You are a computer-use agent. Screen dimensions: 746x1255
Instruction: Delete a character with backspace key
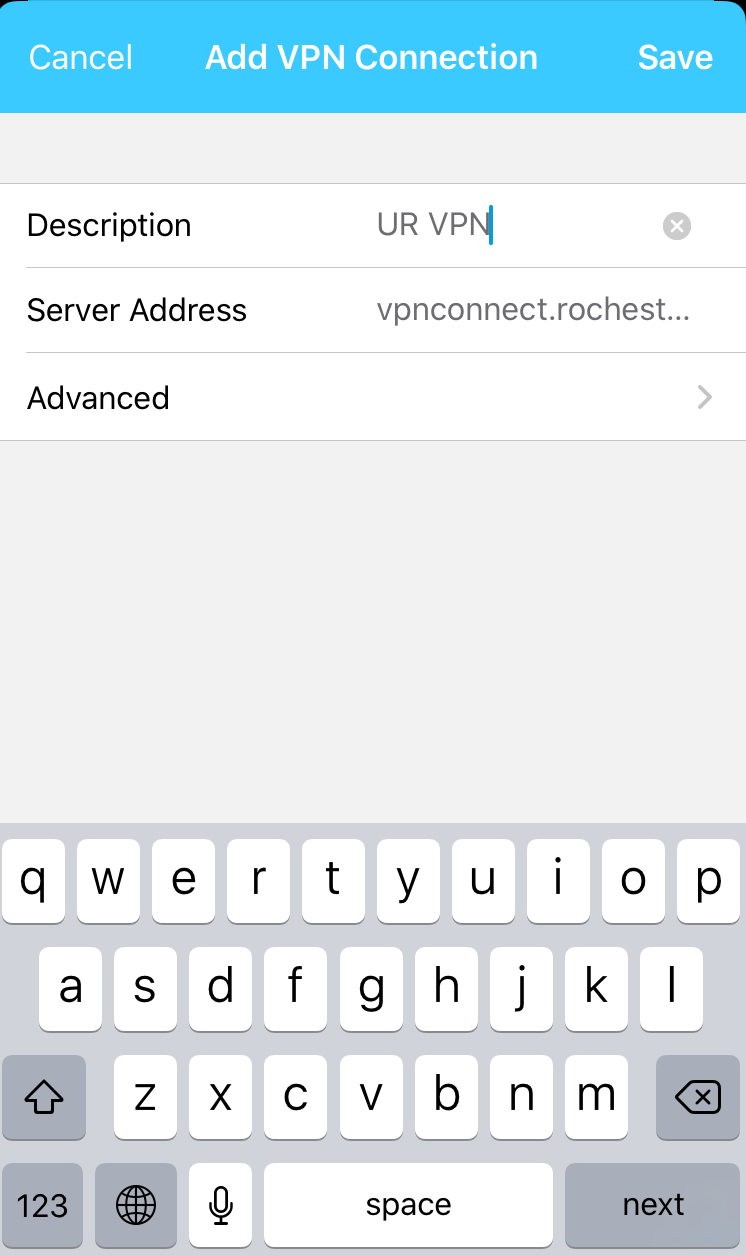click(698, 1097)
